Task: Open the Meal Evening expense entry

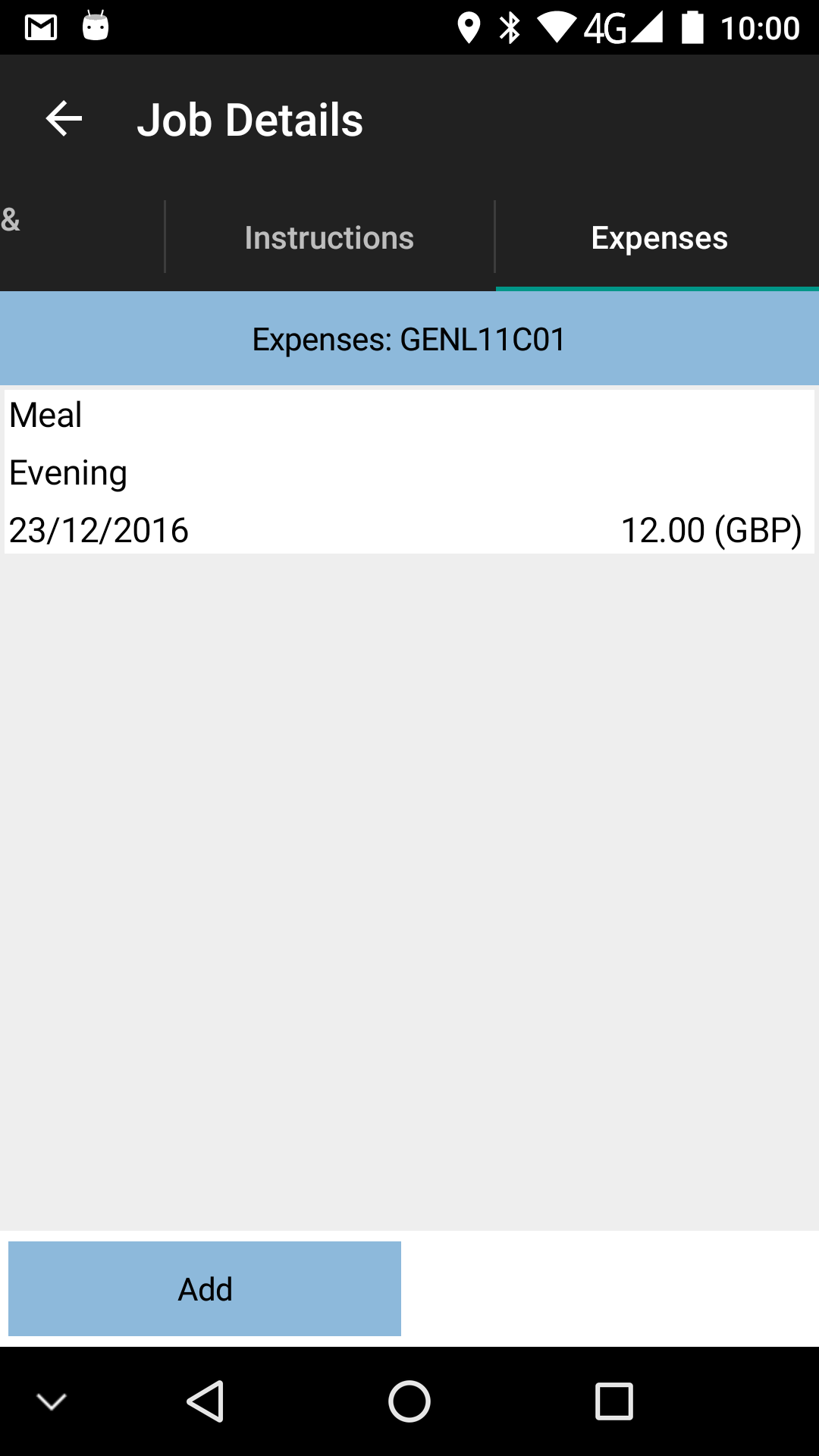Action: click(x=409, y=472)
